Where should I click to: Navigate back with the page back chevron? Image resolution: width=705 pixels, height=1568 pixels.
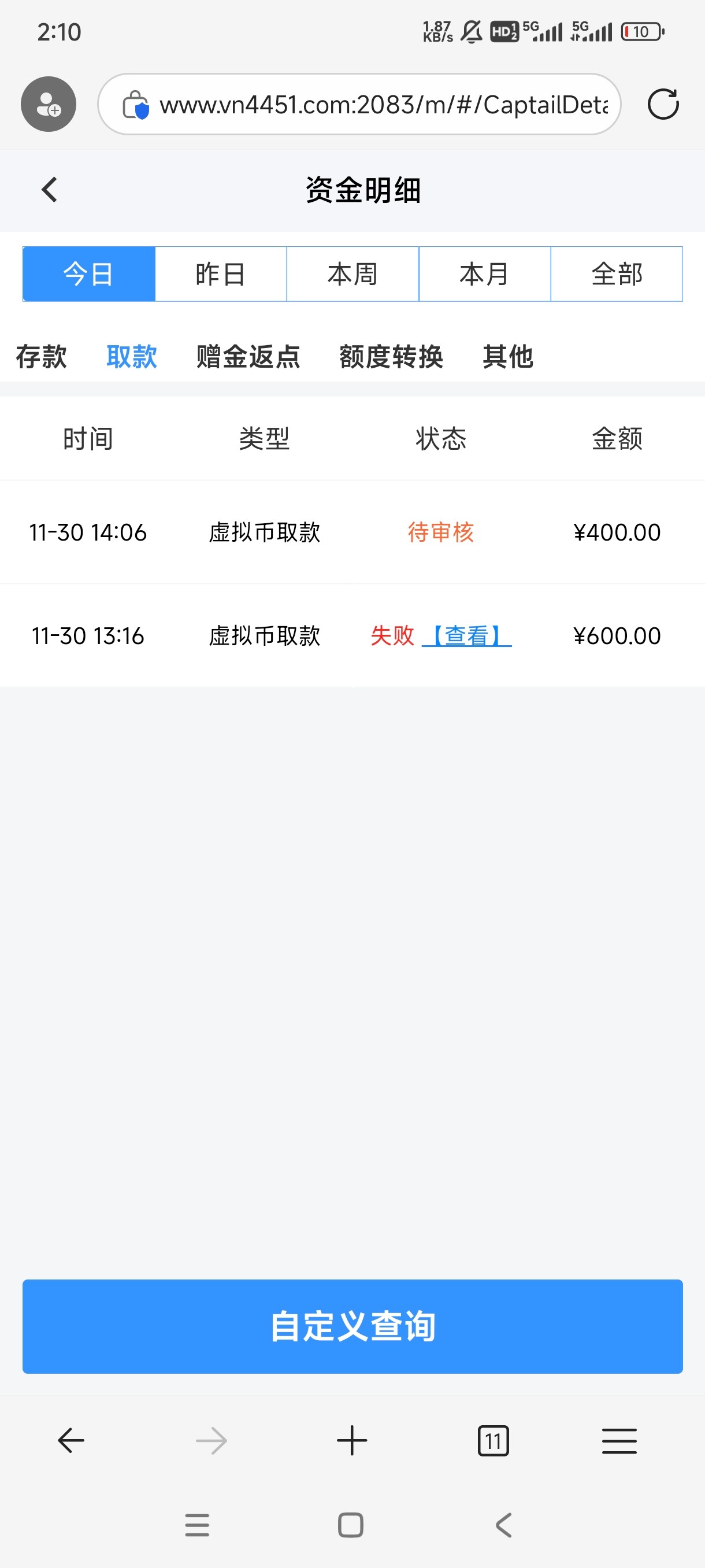tap(49, 189)
